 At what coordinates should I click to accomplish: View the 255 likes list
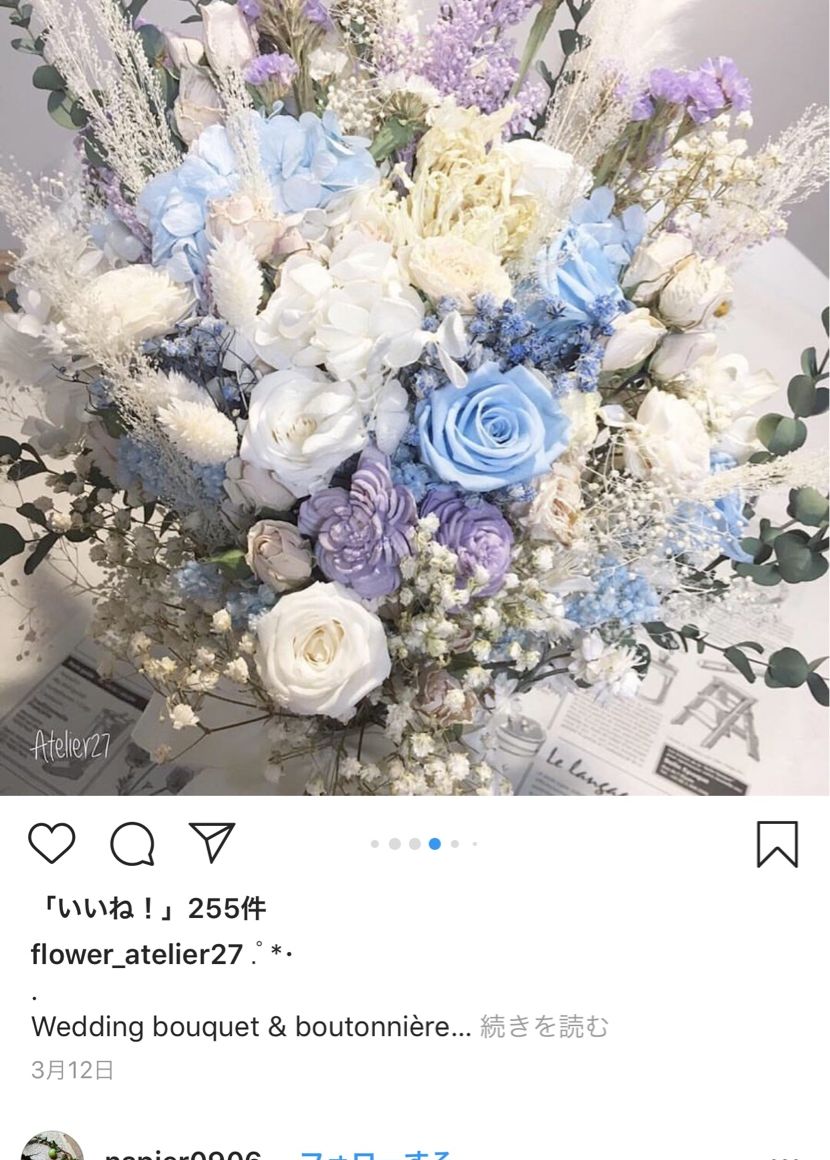coord(149,908)
